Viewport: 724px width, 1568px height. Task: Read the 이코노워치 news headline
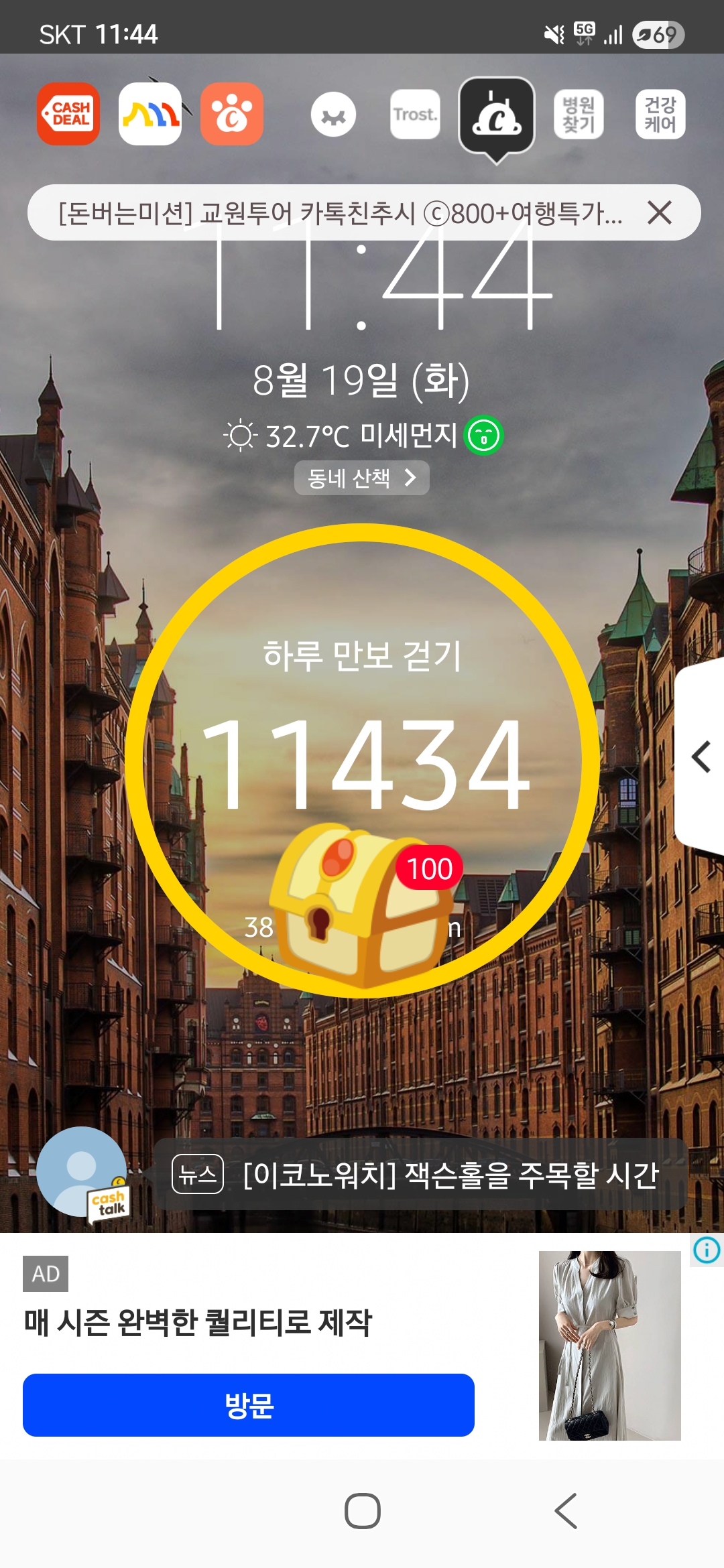click(450, 1175)
